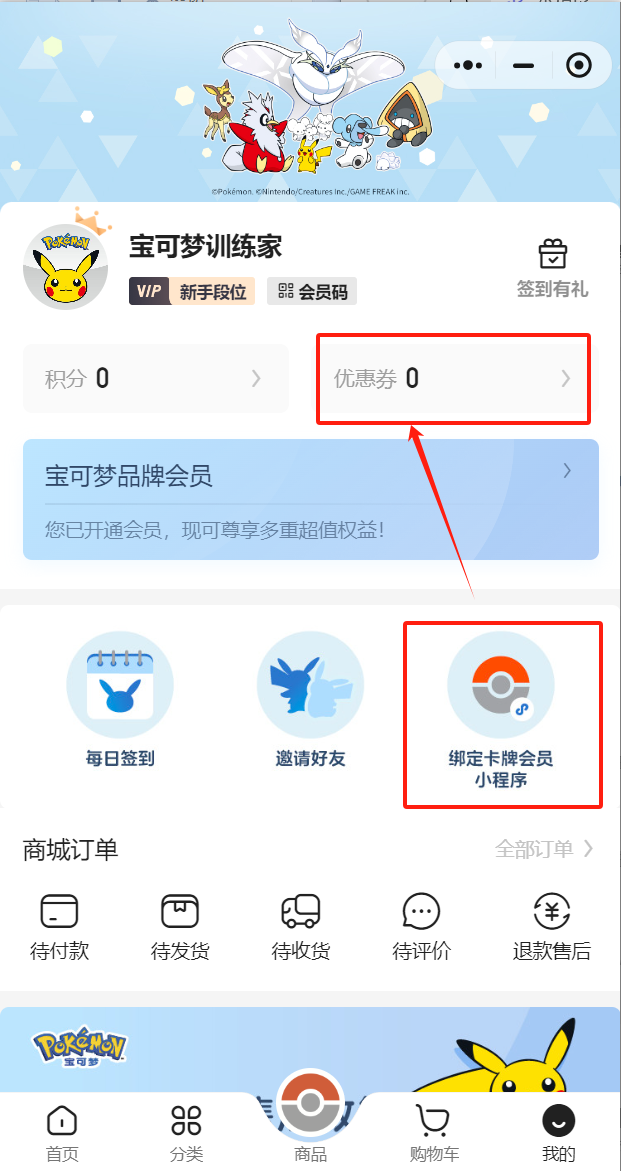Open 待发货 orders awaiting shipment
This screenshot has height=1171, width=621.
(x=180, y=926)
